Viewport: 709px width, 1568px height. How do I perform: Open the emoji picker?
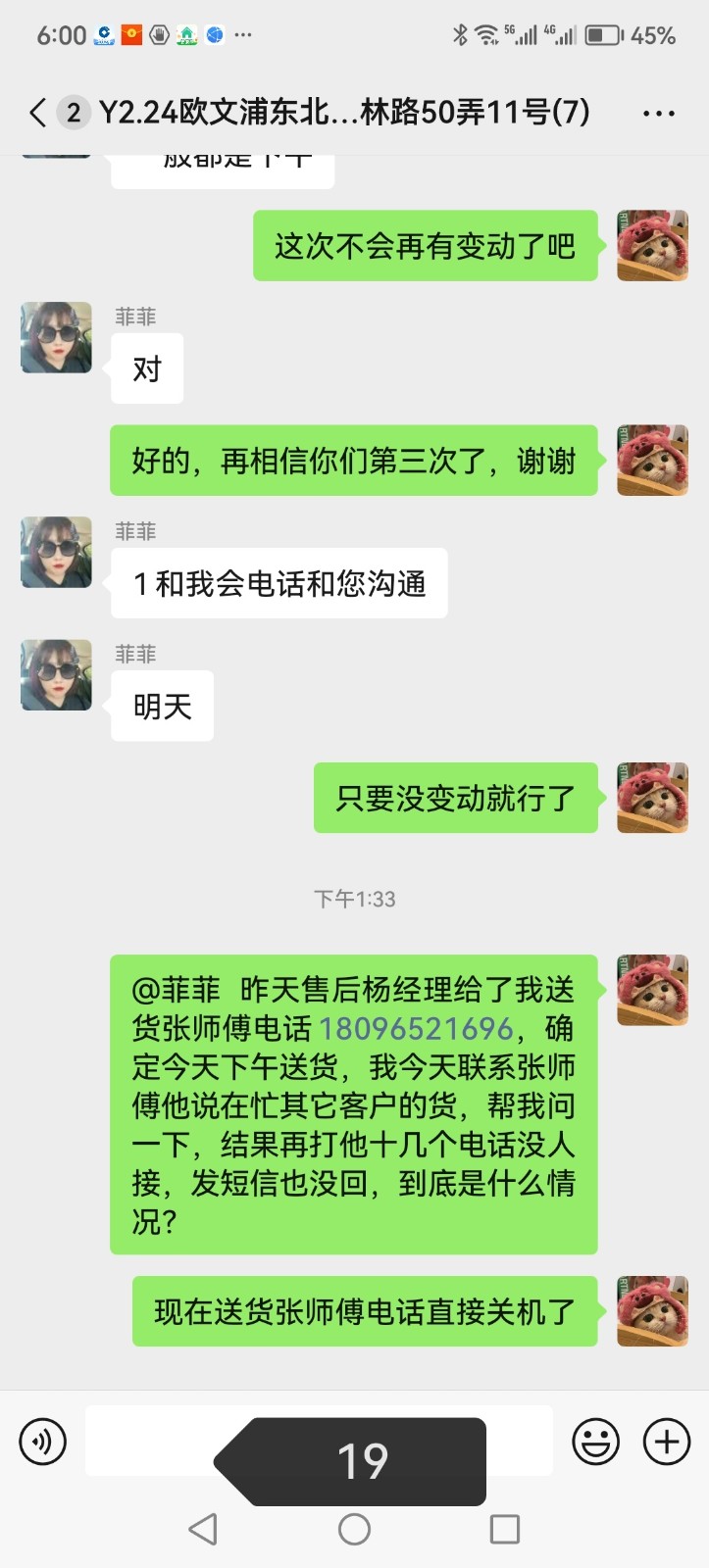(x=595, y=1442)
